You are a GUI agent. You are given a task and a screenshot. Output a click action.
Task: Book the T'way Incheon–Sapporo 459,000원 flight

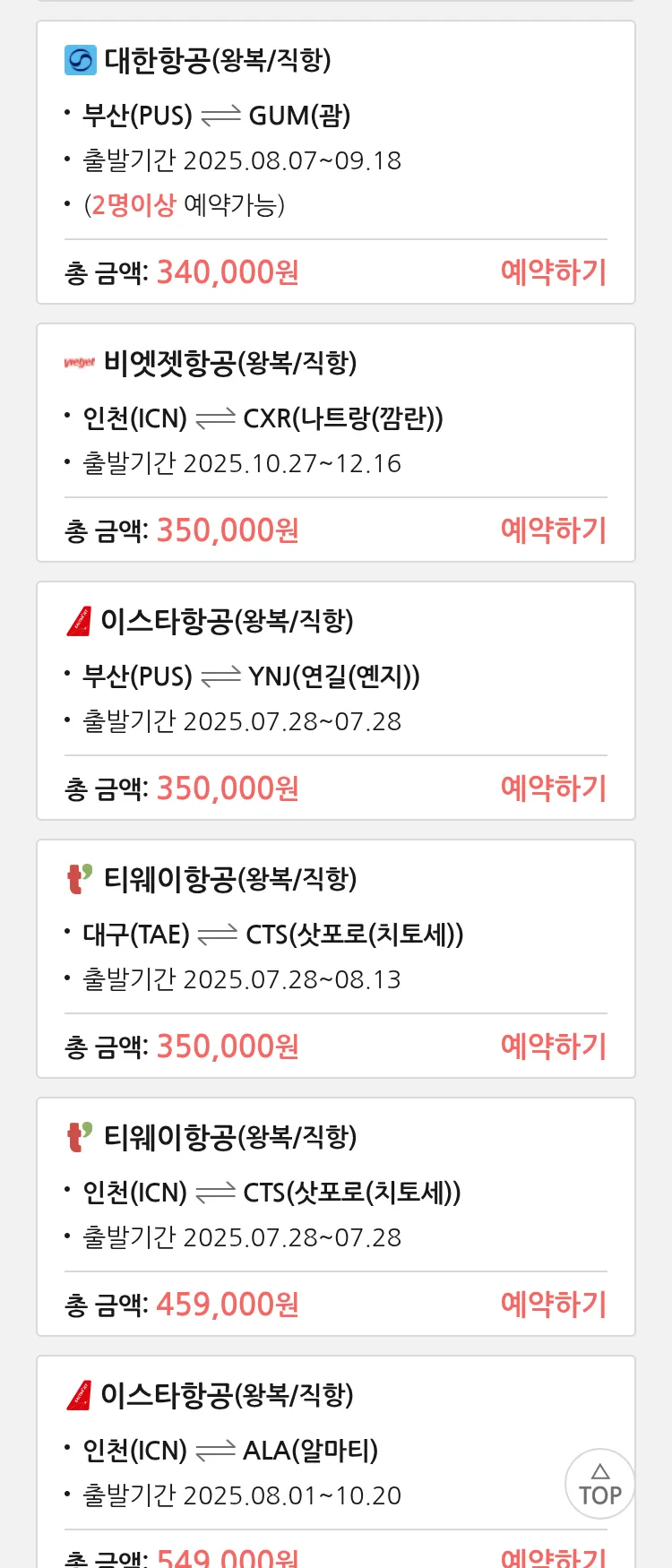click(x=553, y=1305)
